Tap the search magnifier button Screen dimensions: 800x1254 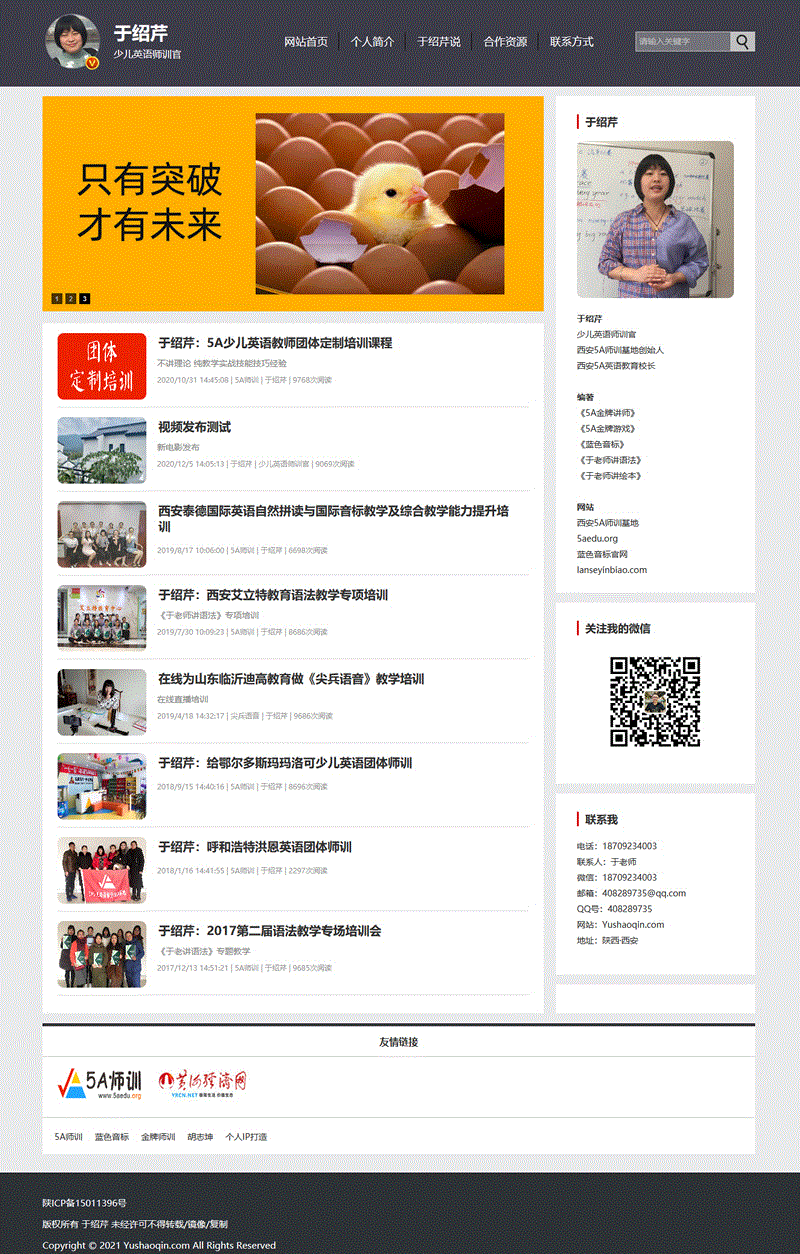pos(743,42)
